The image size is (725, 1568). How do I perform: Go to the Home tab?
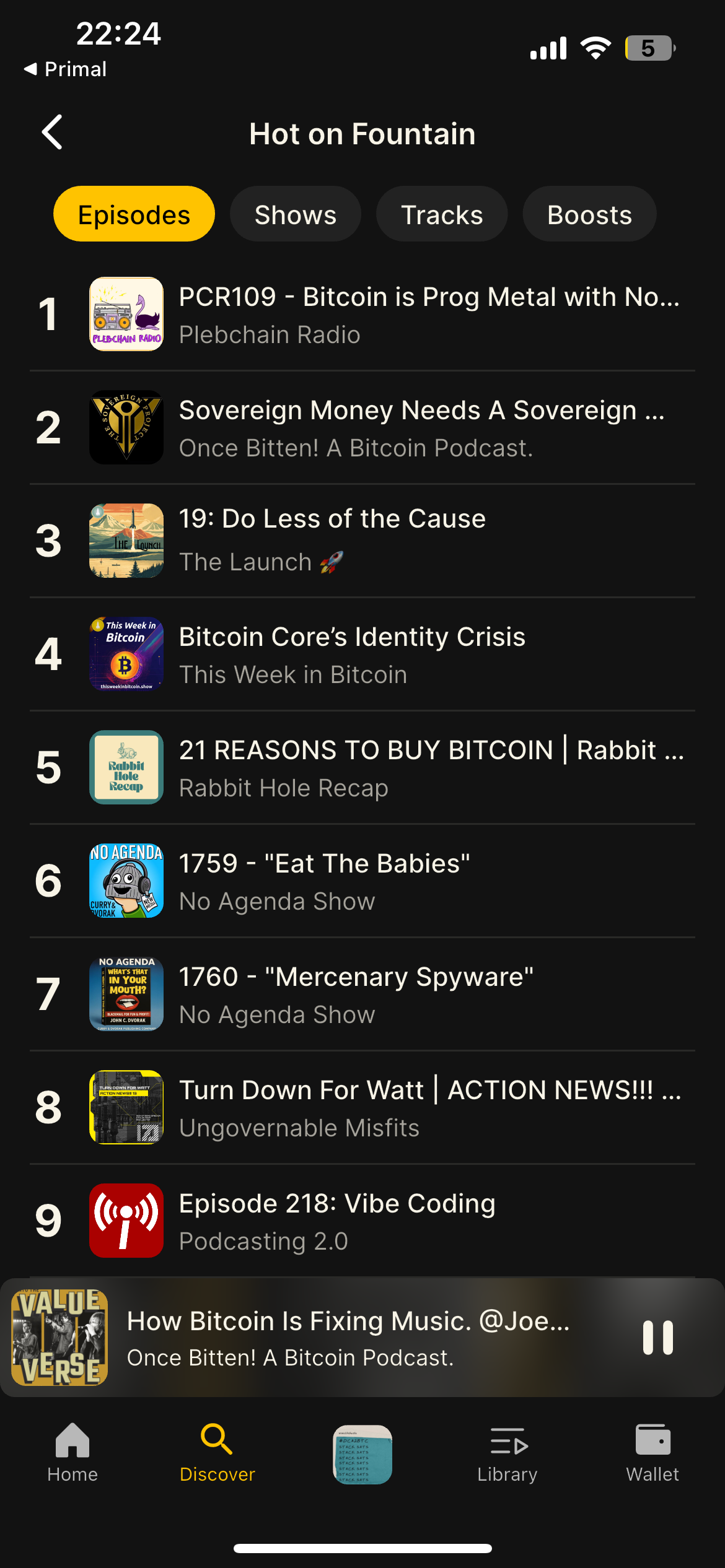(72, 1453)
